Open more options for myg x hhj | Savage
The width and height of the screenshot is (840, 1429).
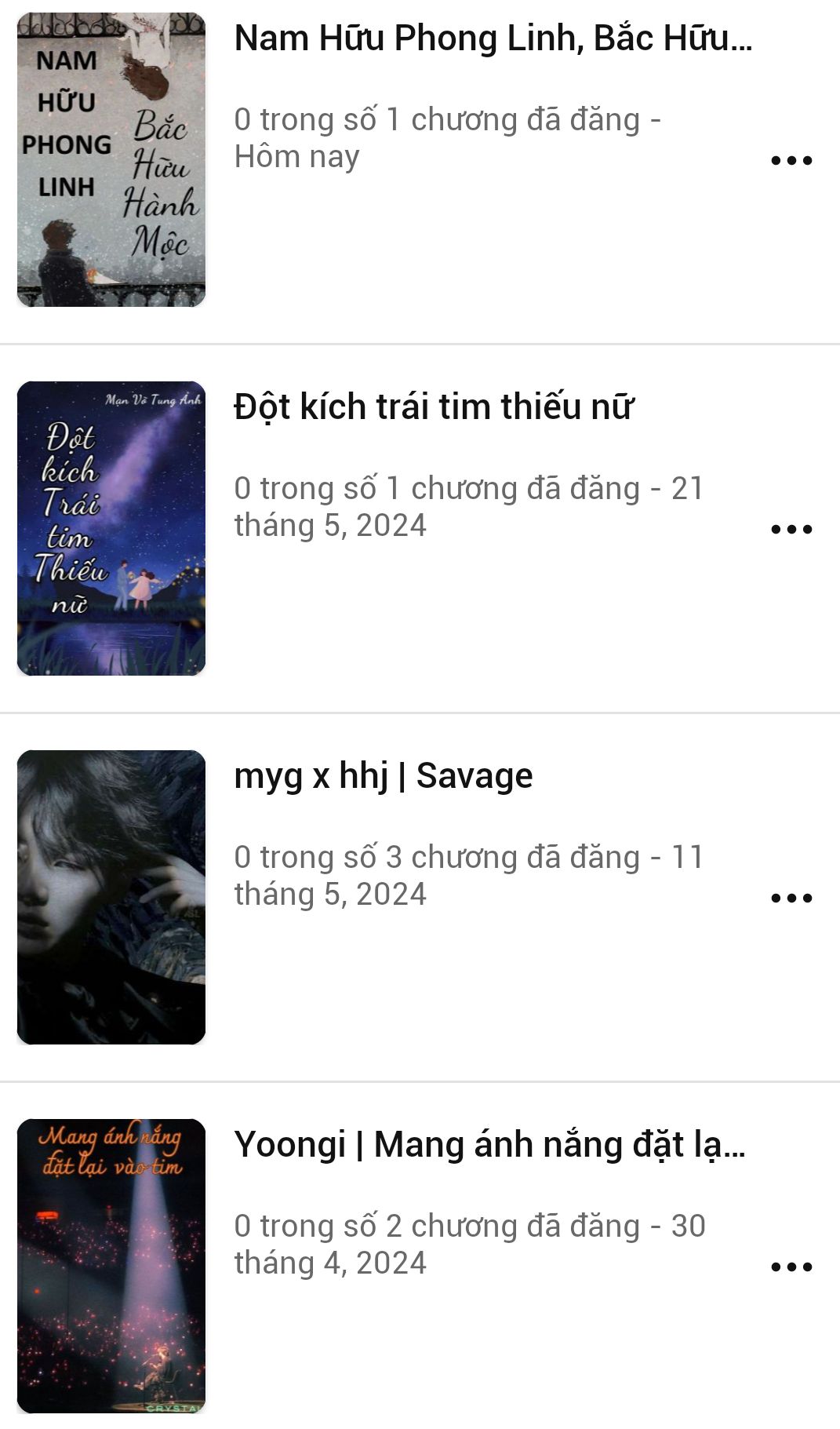[x=791, y=899]
